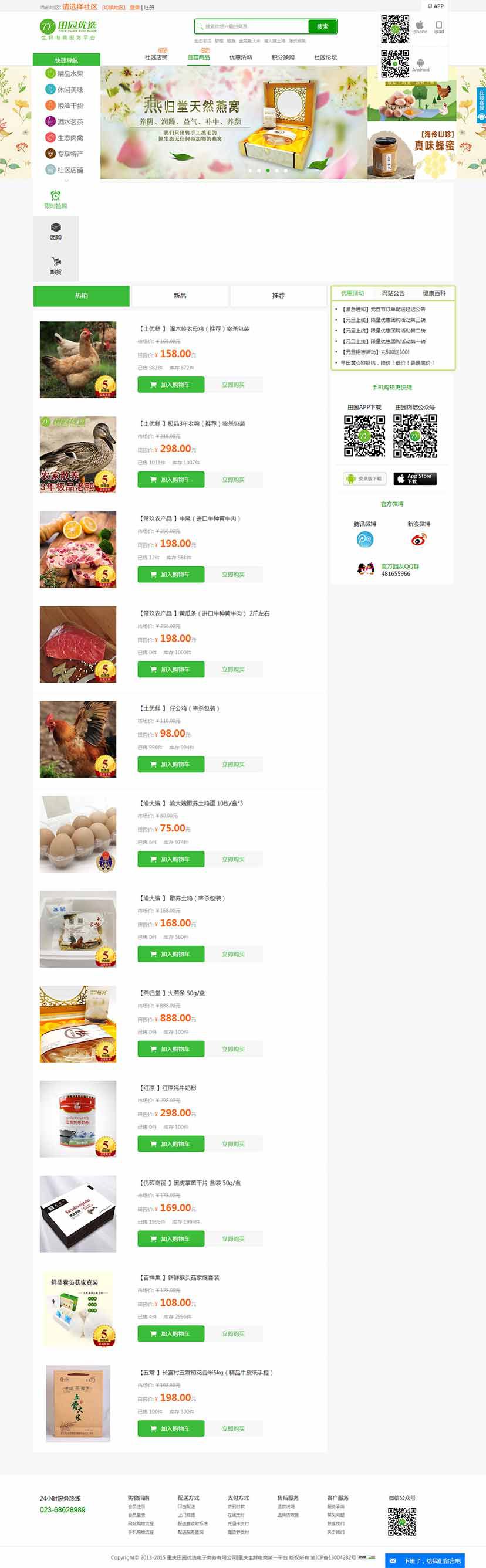
Task: Visit the 社区论坛 forum
Action: pos(325,57)
